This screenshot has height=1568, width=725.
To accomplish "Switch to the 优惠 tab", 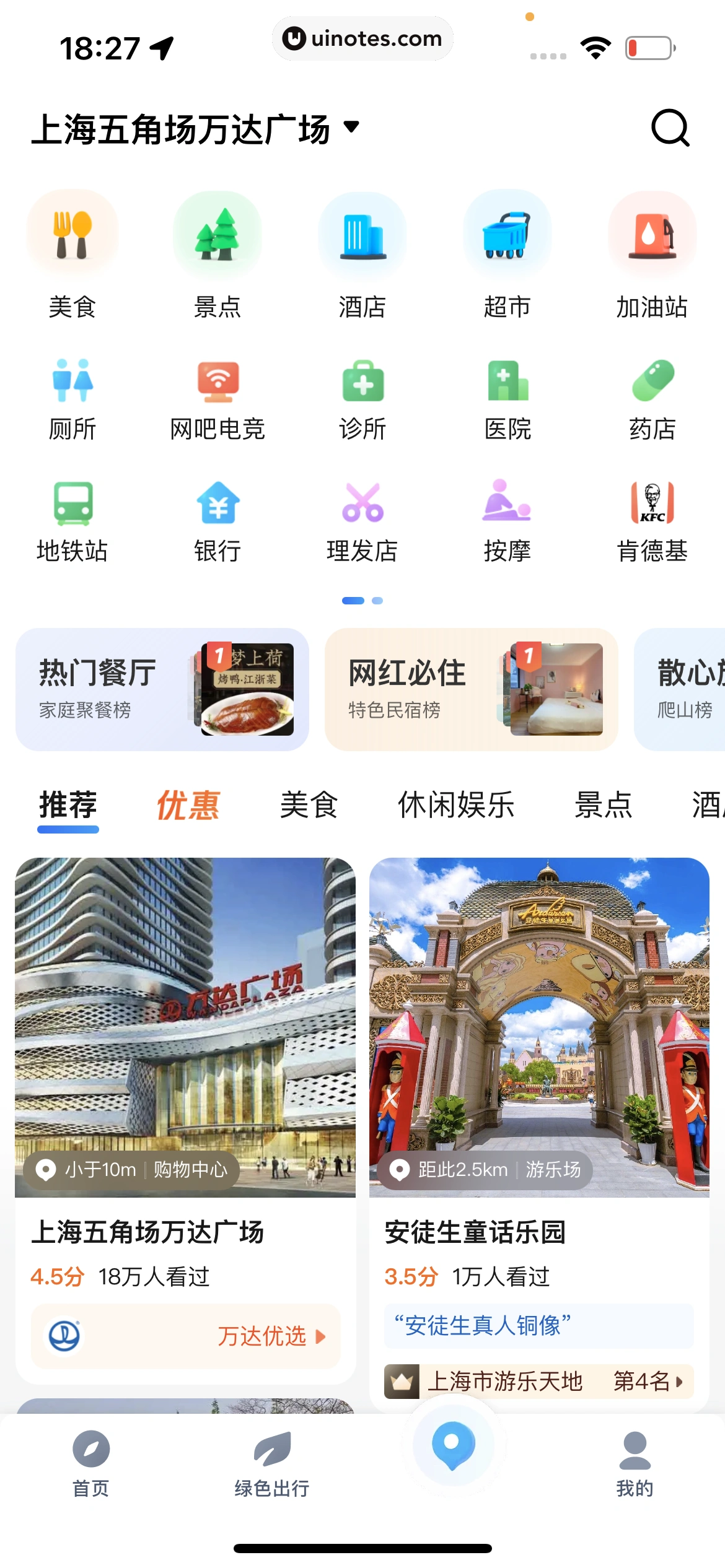I will click(188, 805).
